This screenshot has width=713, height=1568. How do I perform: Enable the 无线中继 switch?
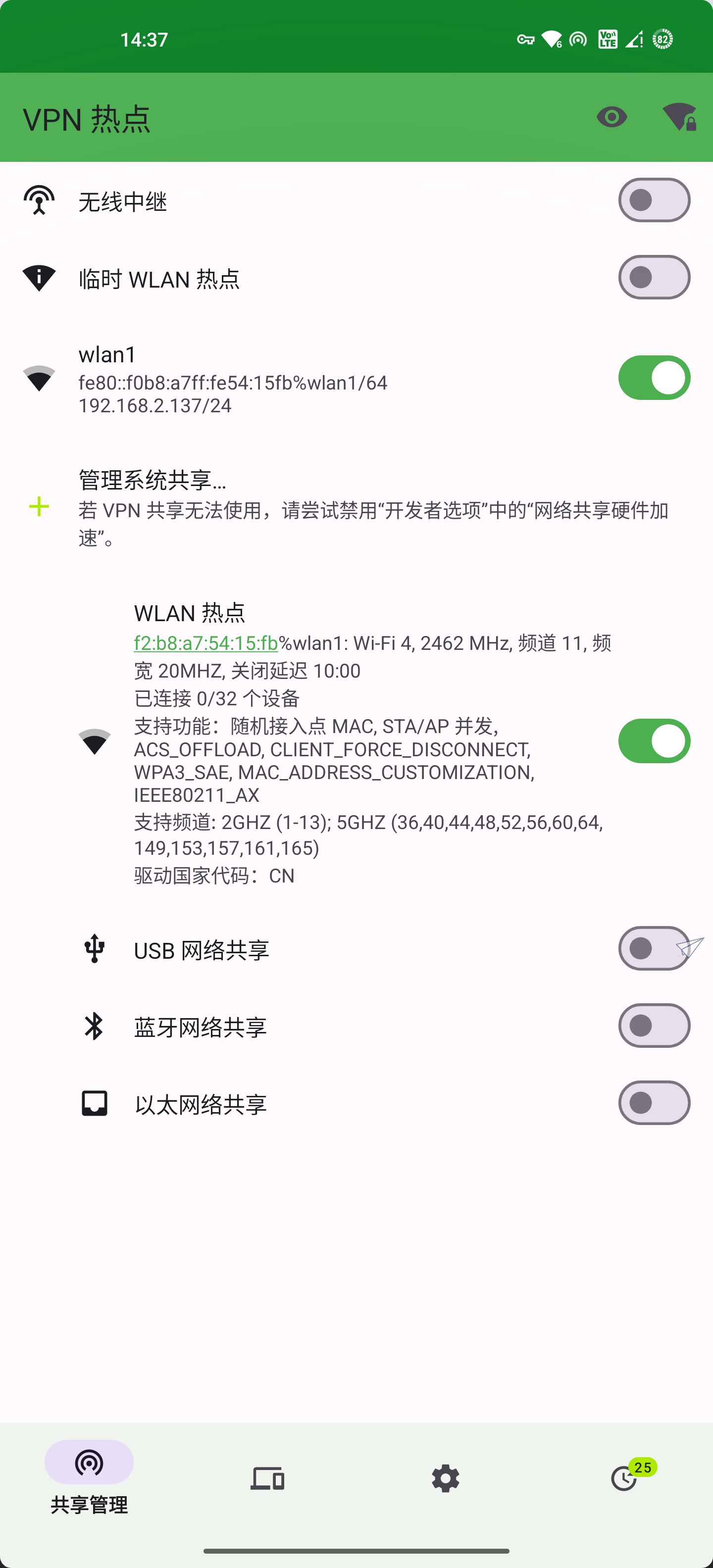click(x=653, y=200)
